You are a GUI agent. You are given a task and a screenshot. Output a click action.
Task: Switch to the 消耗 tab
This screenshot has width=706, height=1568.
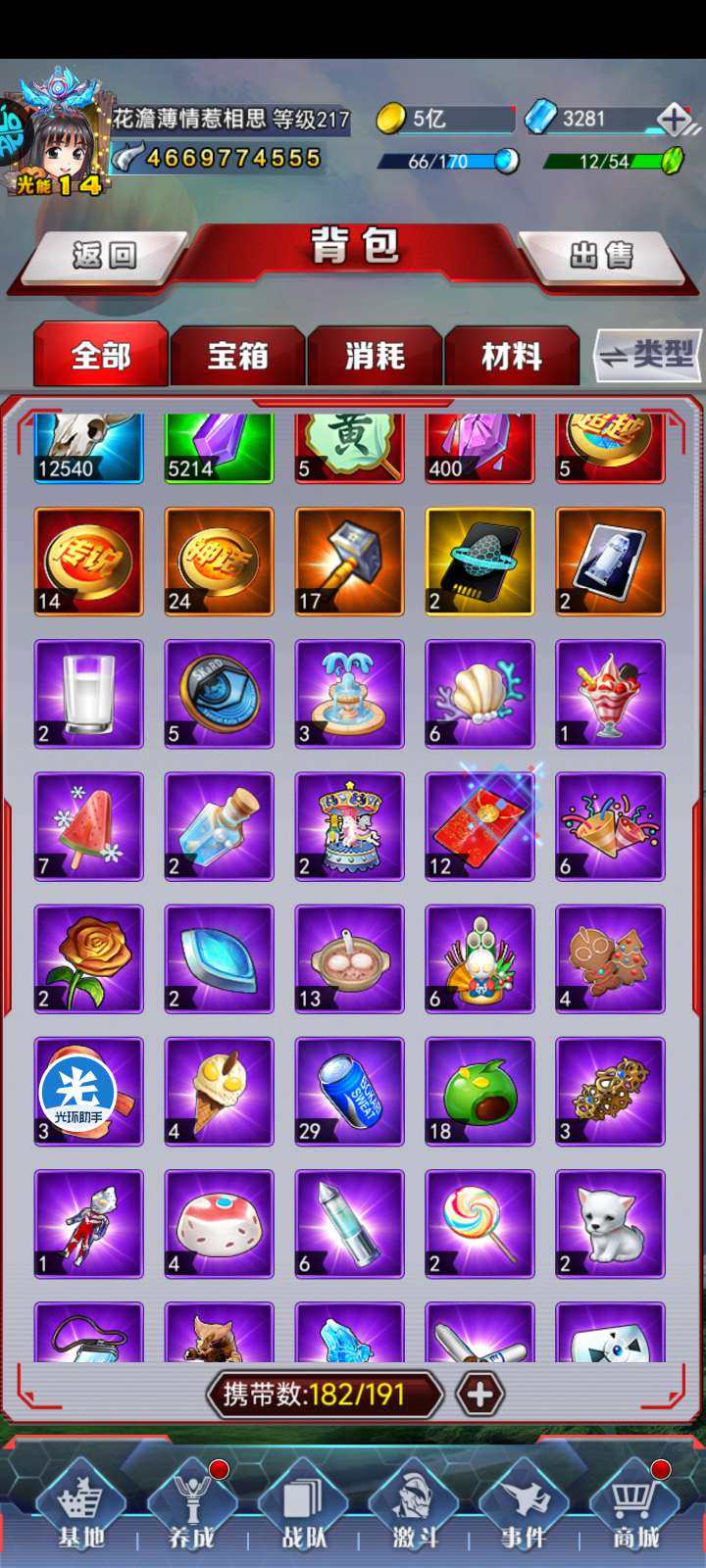375,356
